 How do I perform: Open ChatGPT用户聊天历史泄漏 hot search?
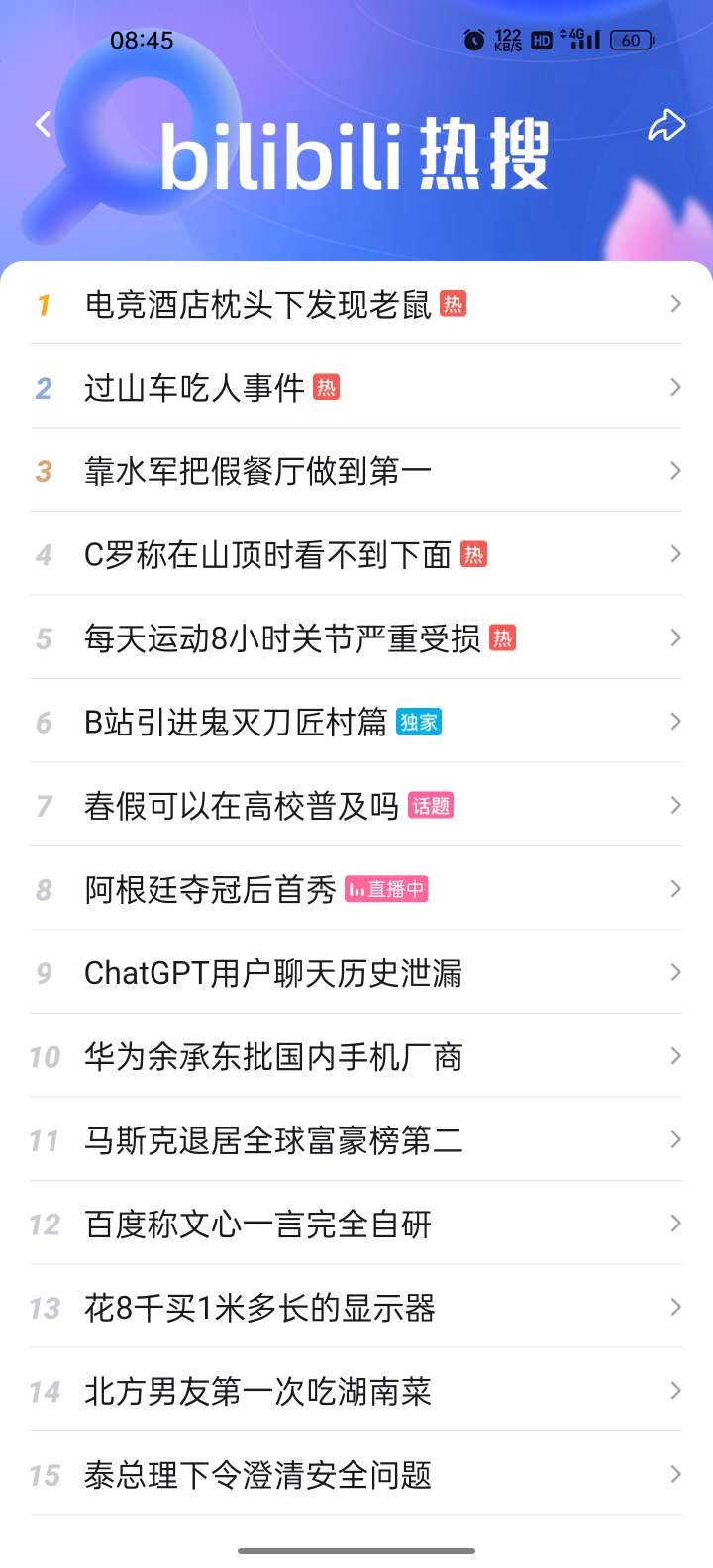click(273, 974)
